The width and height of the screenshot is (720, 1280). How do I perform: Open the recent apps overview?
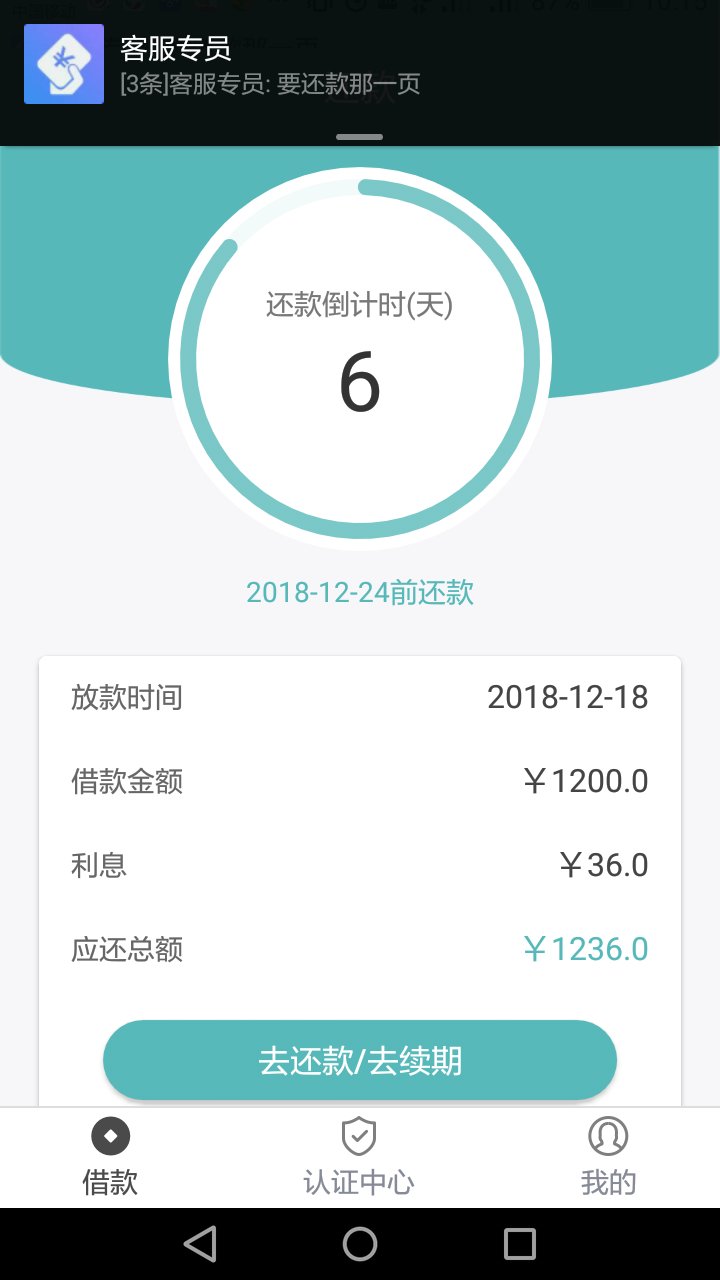[x=520, y=1244]
